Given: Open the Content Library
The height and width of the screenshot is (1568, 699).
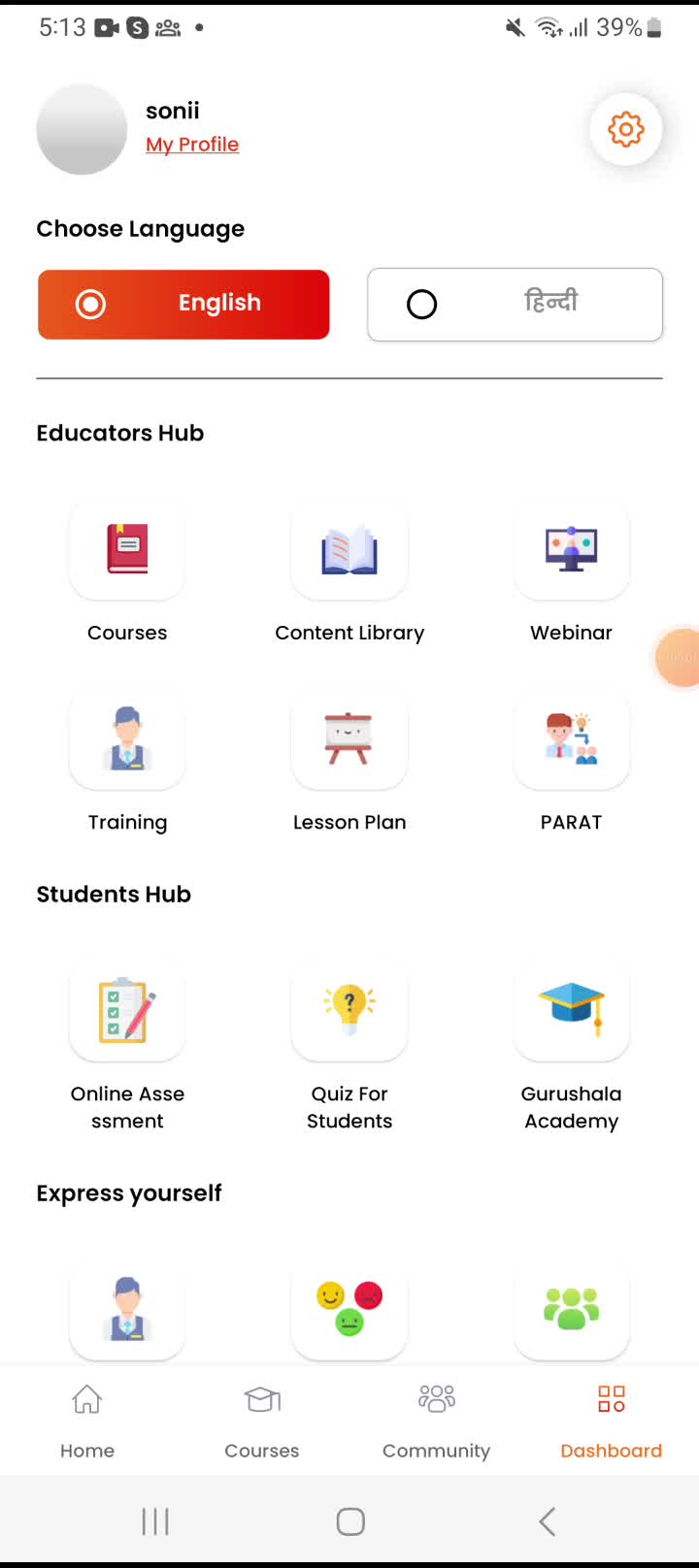Looking at the screenshot, I should click(x=349, y=550).
